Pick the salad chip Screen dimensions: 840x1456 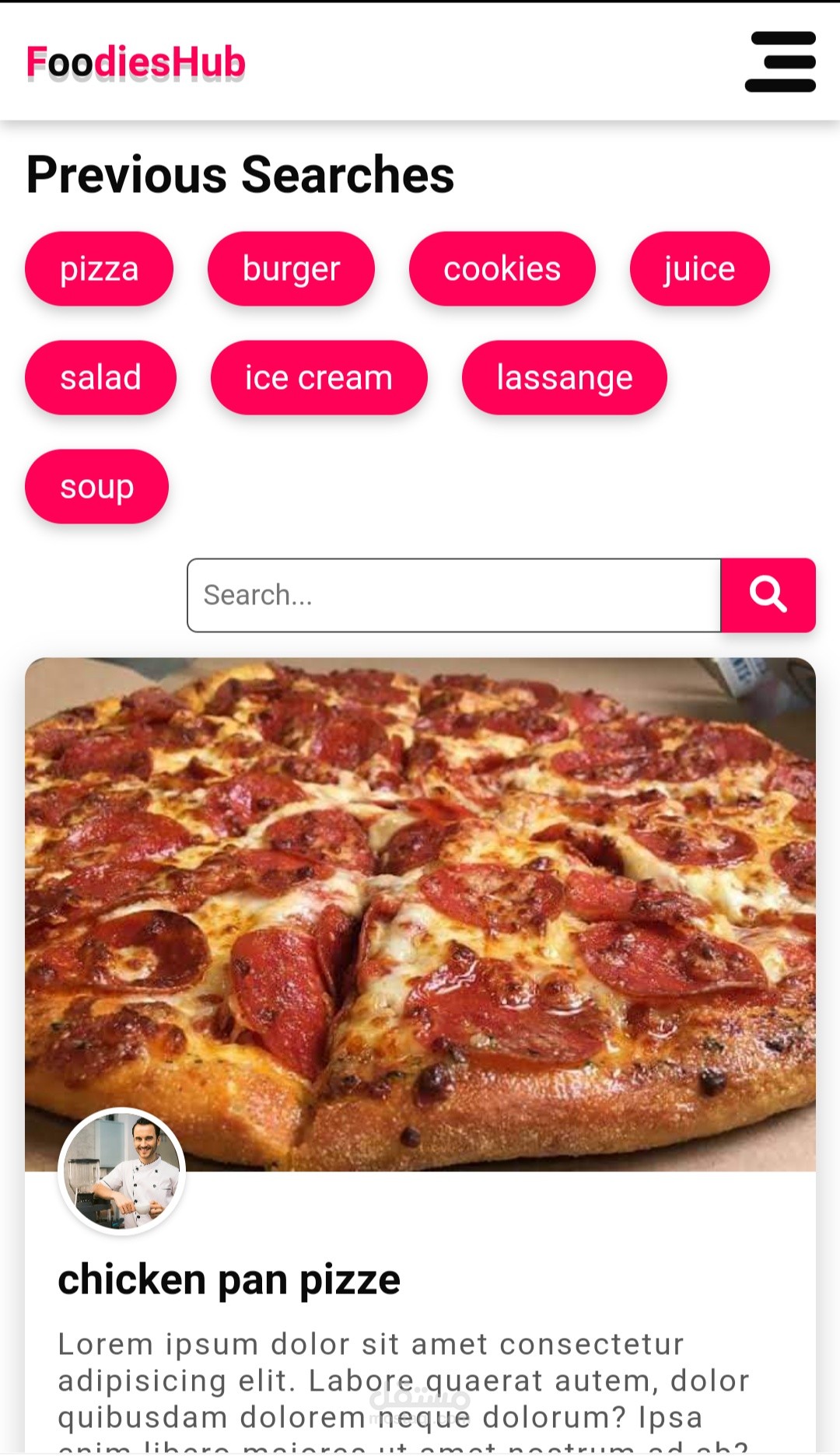pyautogui.click(x=100, y=378)
